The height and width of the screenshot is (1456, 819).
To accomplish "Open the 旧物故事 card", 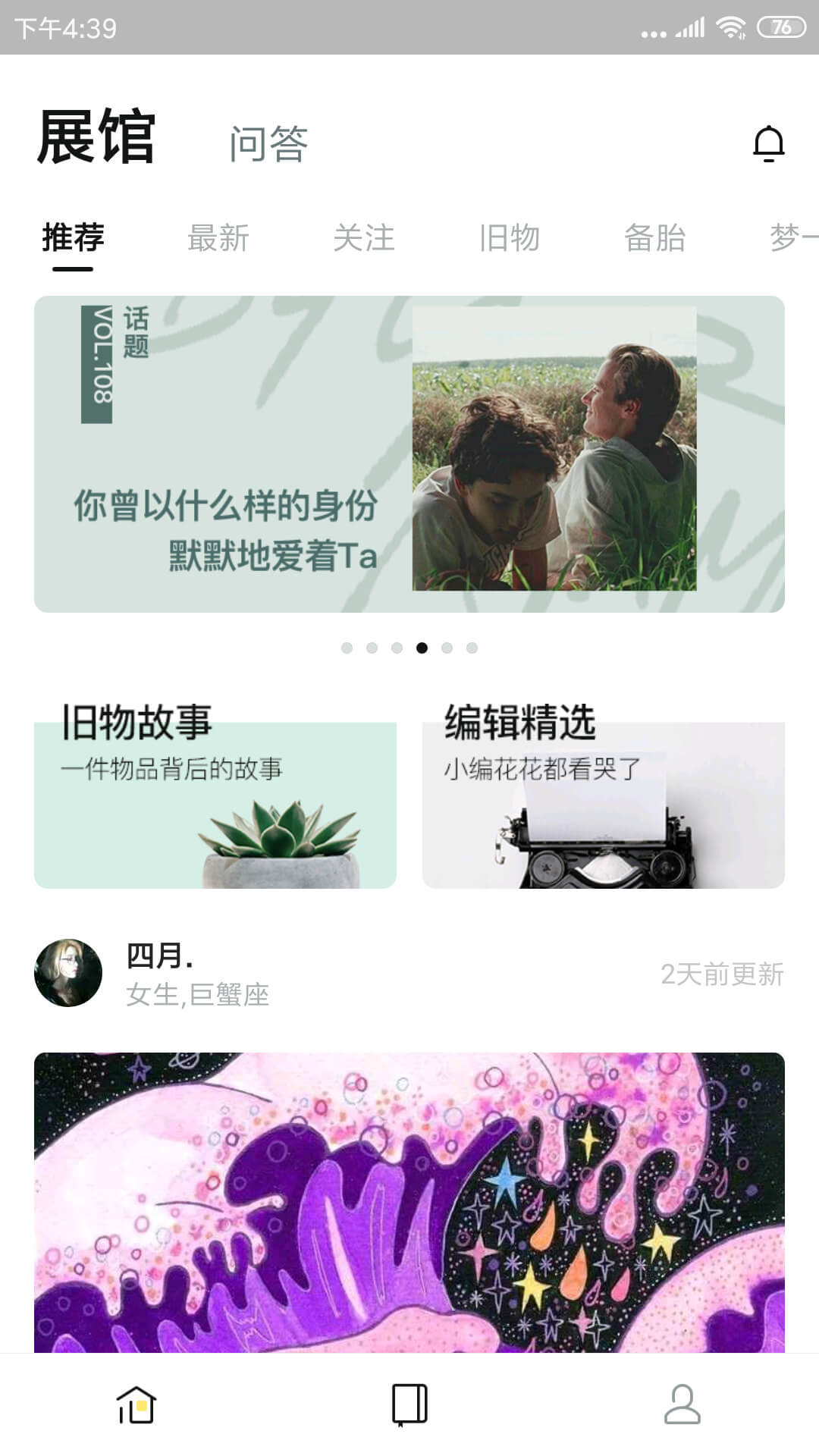I will [215, 796].
